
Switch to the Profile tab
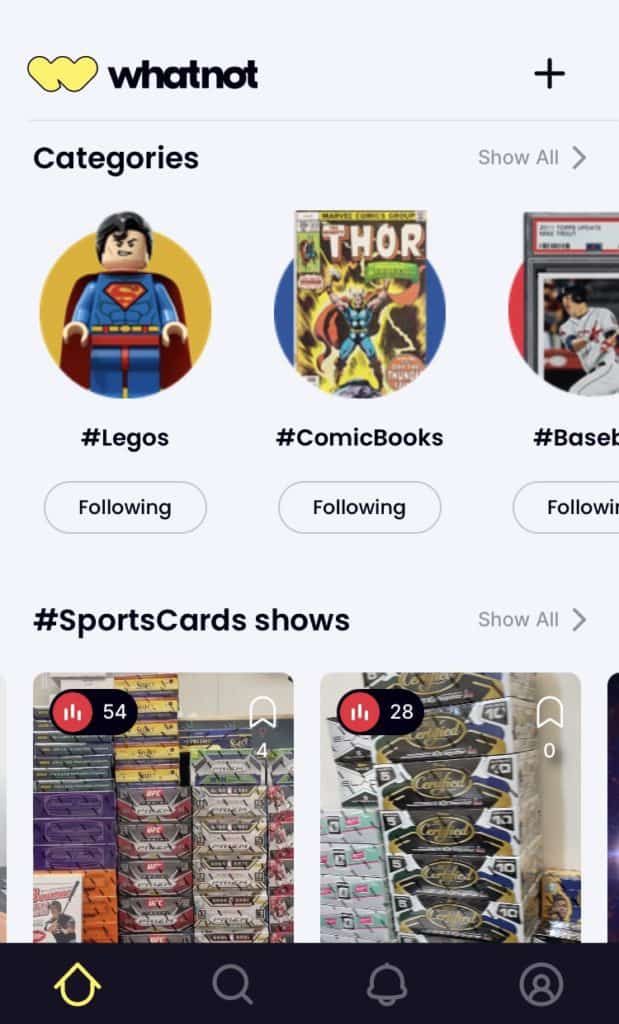pos(541,984)
